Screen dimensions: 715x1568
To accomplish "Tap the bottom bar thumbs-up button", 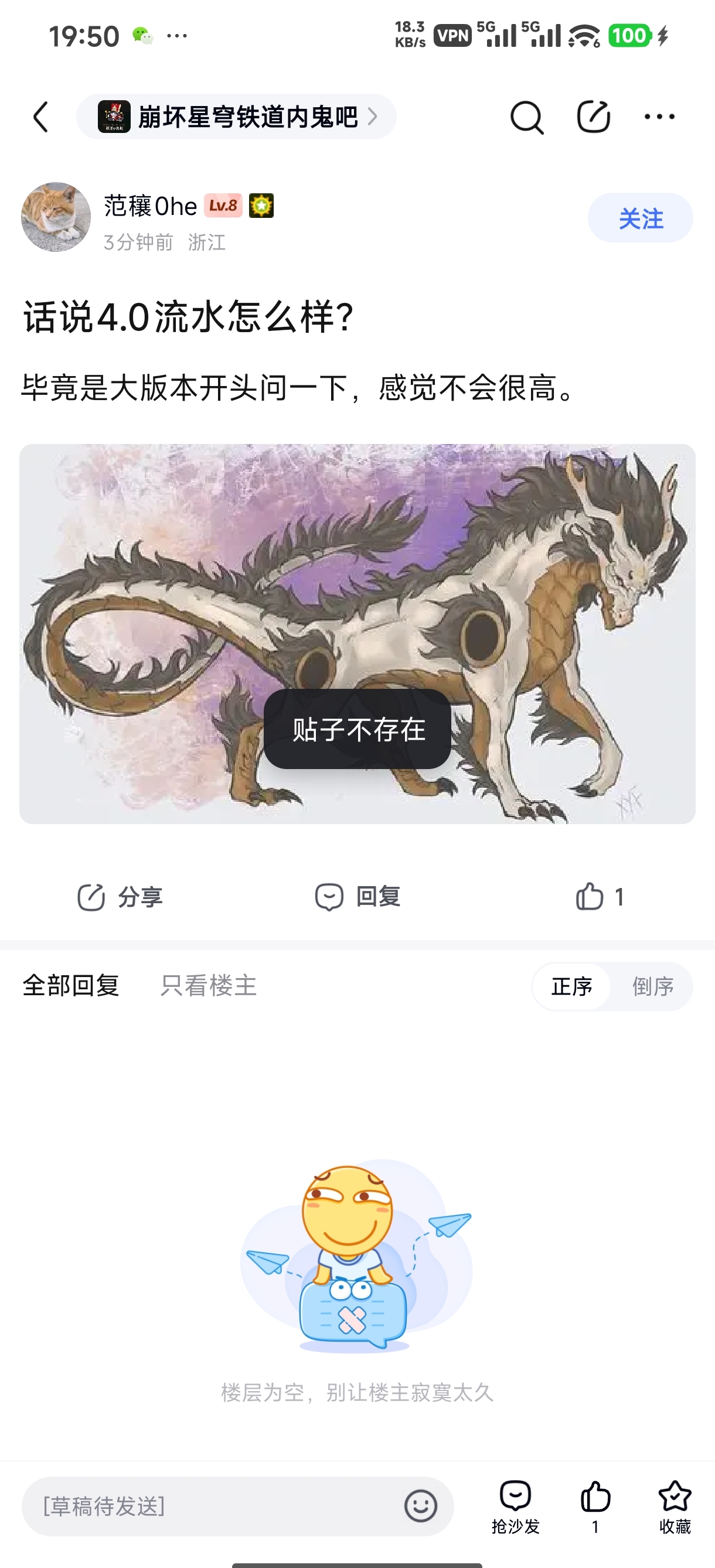I will [595, 1506].
